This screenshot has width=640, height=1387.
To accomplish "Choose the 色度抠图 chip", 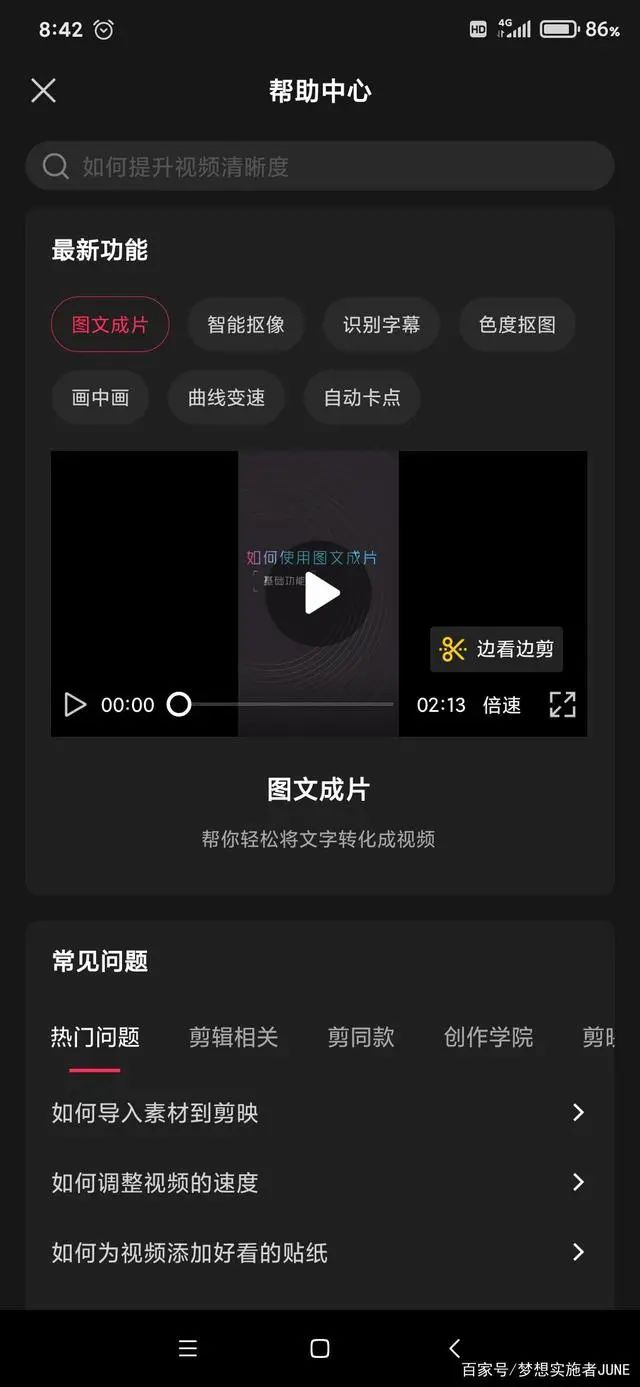I will pos(517,325).
